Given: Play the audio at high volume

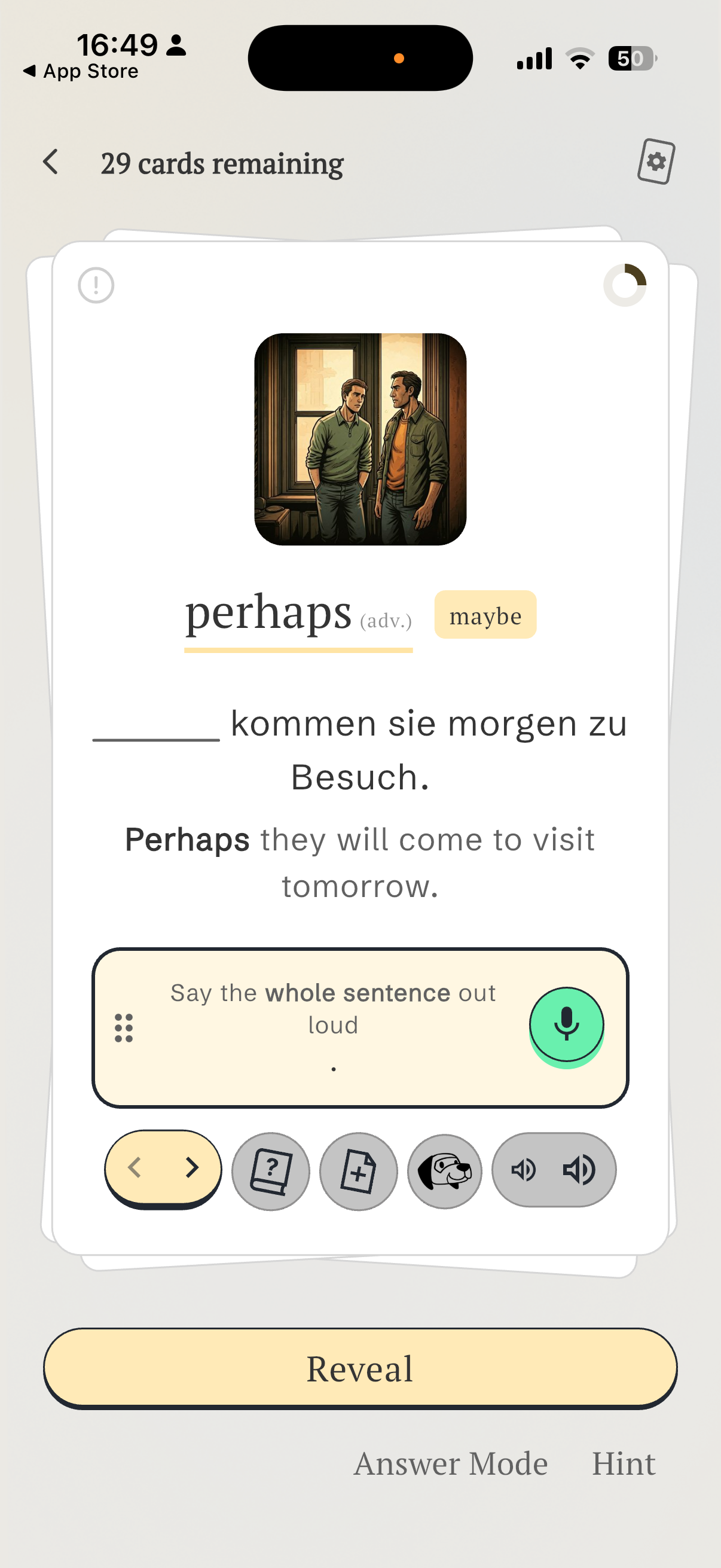Looking at the screenshot, I should (579, 1169).
